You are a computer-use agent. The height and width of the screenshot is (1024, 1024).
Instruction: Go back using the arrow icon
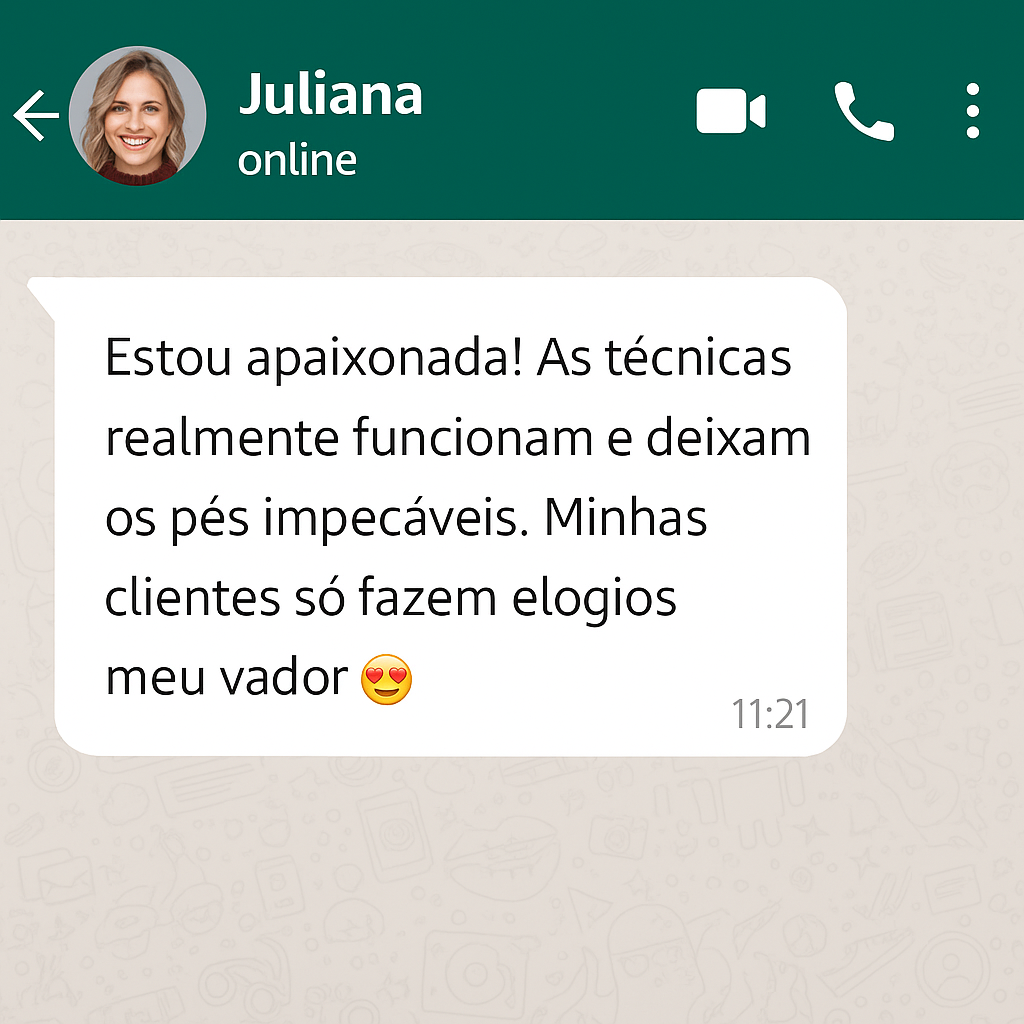pos(36,116)
